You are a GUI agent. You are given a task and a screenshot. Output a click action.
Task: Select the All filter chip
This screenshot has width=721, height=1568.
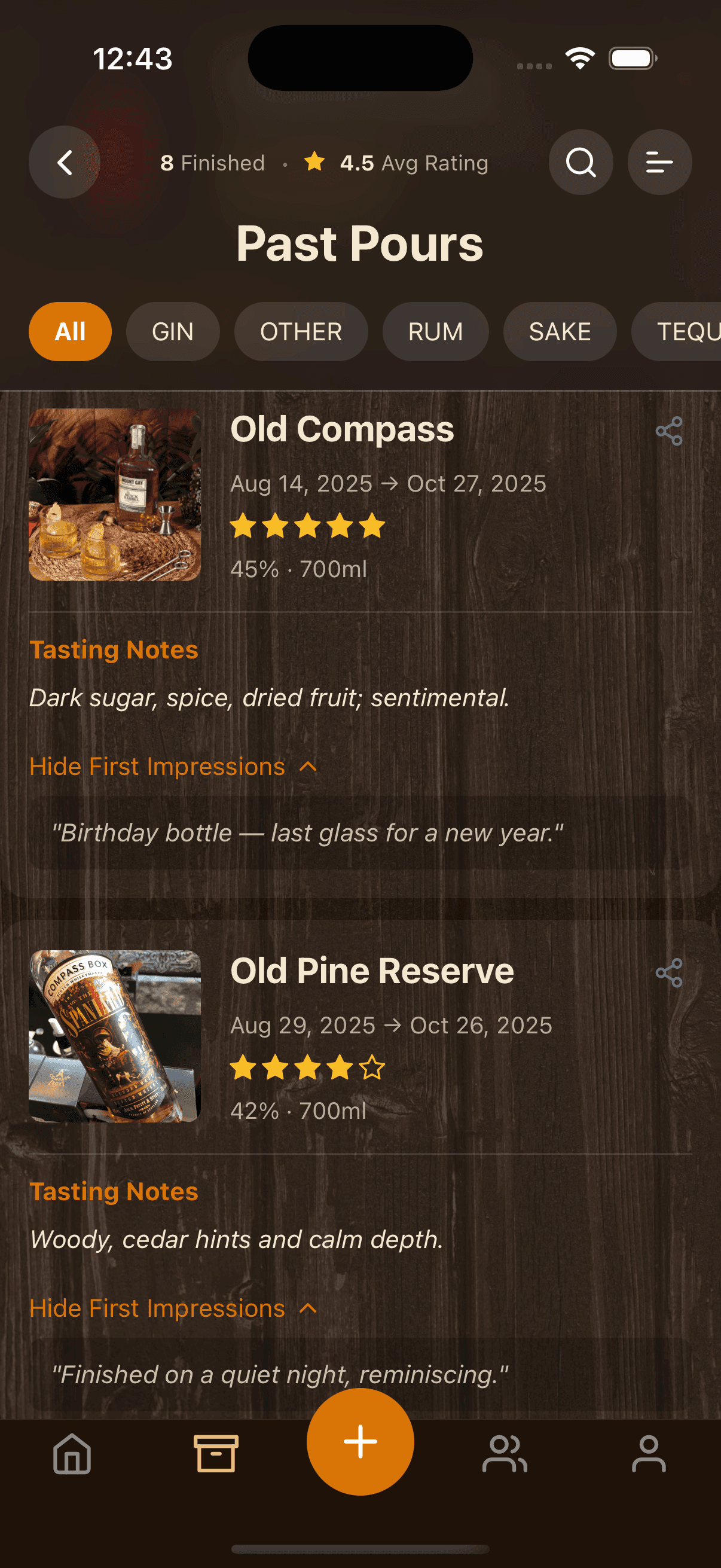pyautogui.click(x=70, y=332)
